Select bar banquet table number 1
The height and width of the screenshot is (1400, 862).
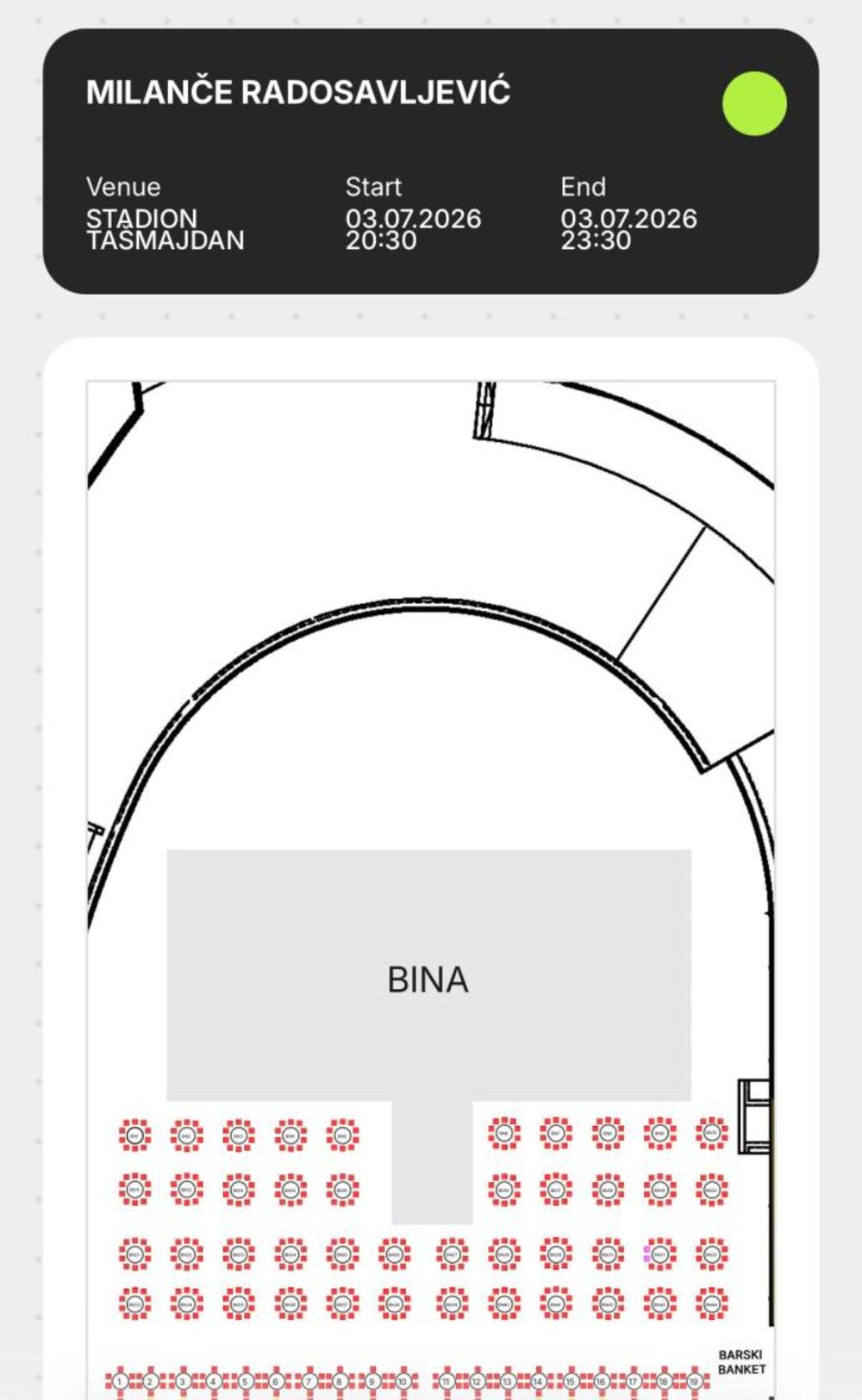120,1381
